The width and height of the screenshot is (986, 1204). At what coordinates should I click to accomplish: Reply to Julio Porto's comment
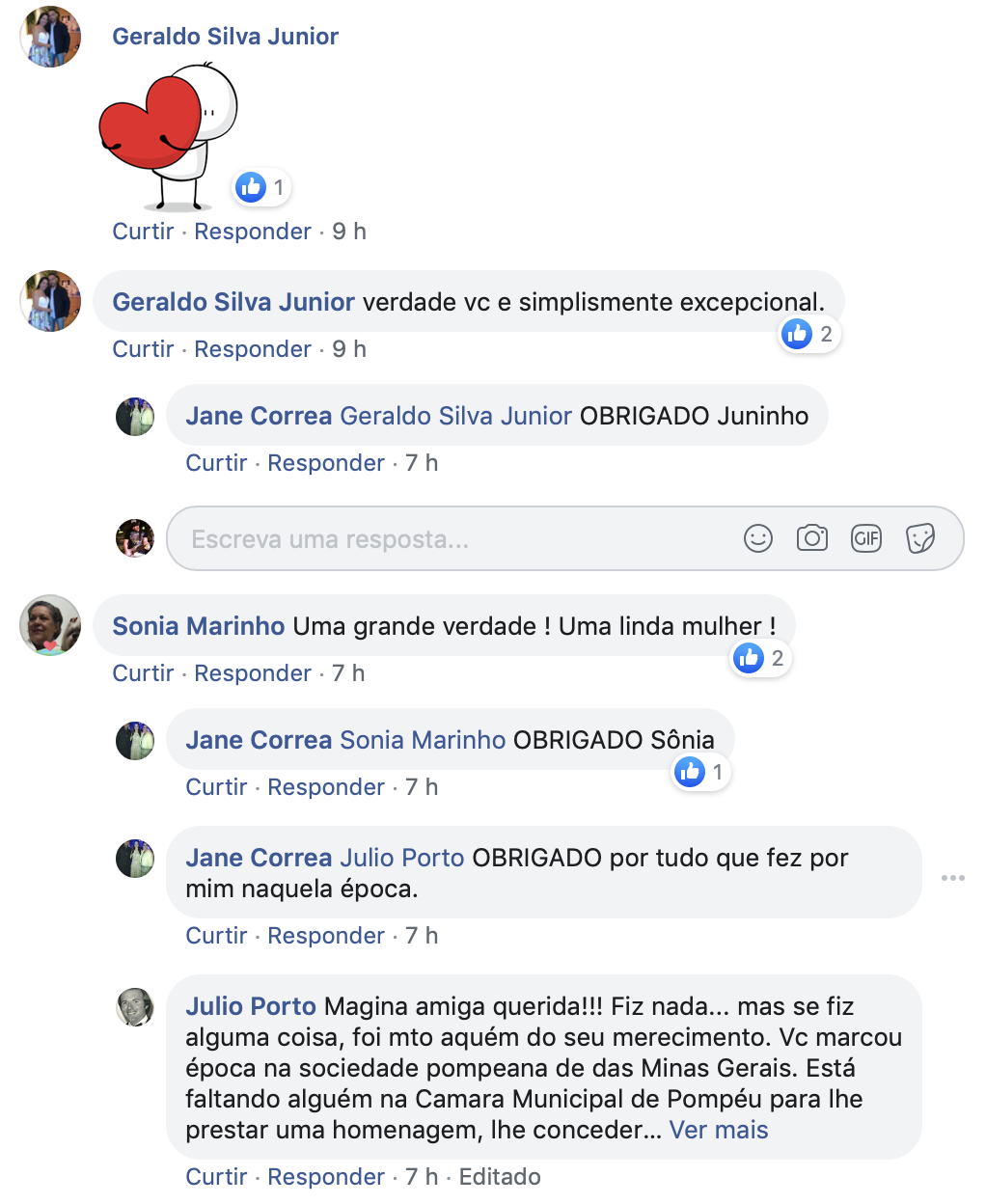(326, 1177)
